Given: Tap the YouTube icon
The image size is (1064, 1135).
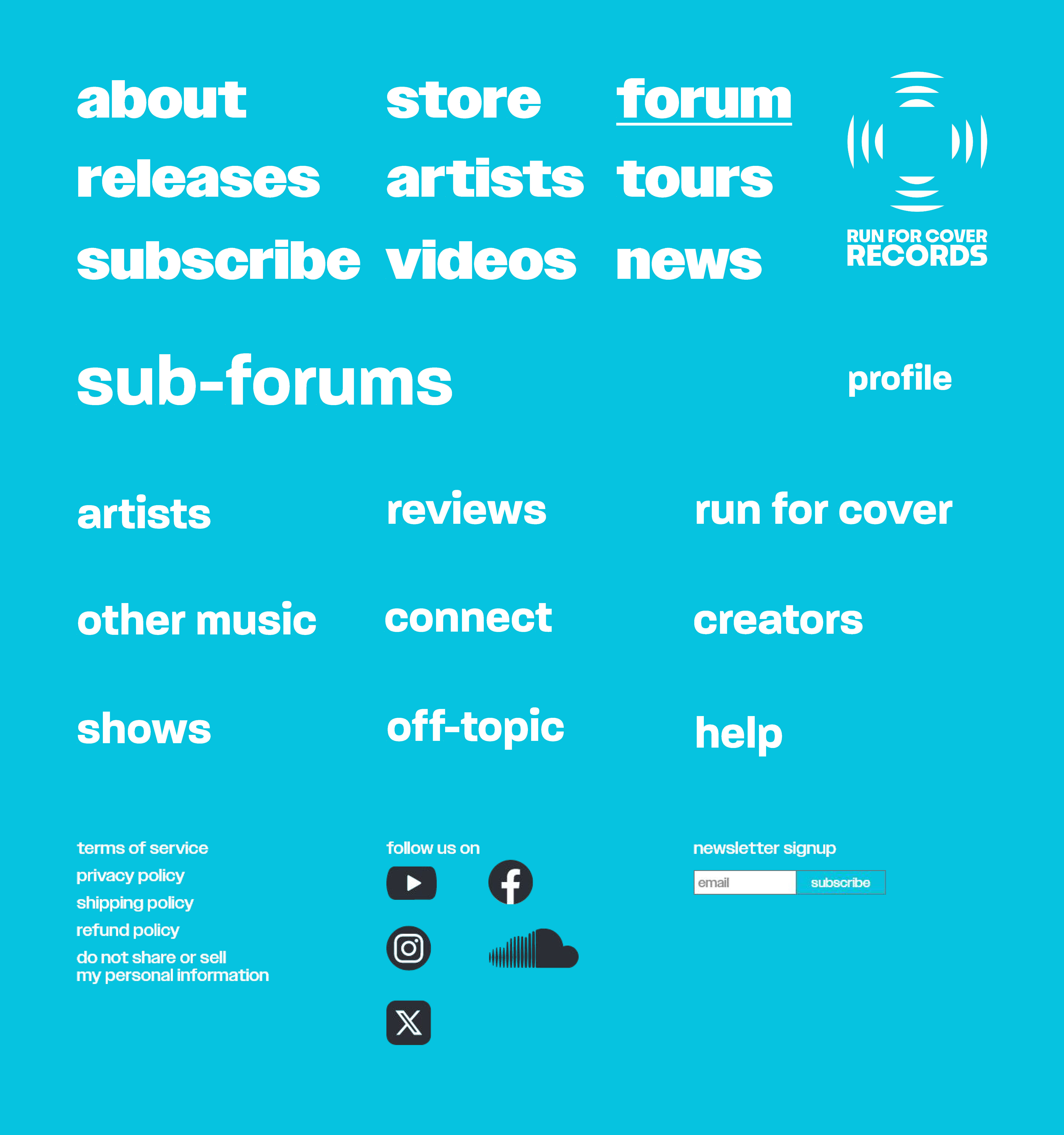Looking at the screenshot, I should pyautogui.click(x=411, y=883).
